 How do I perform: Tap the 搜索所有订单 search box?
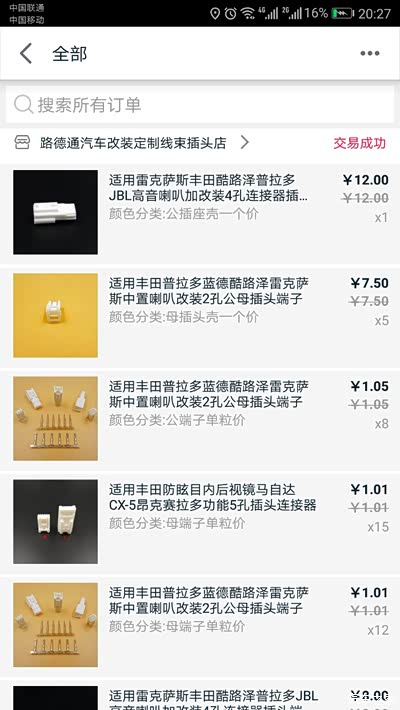pos(200,105)
